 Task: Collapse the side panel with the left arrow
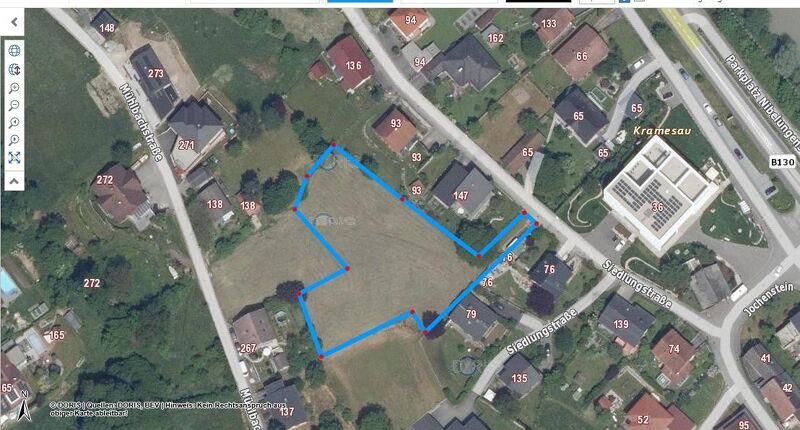pos(15,19)
